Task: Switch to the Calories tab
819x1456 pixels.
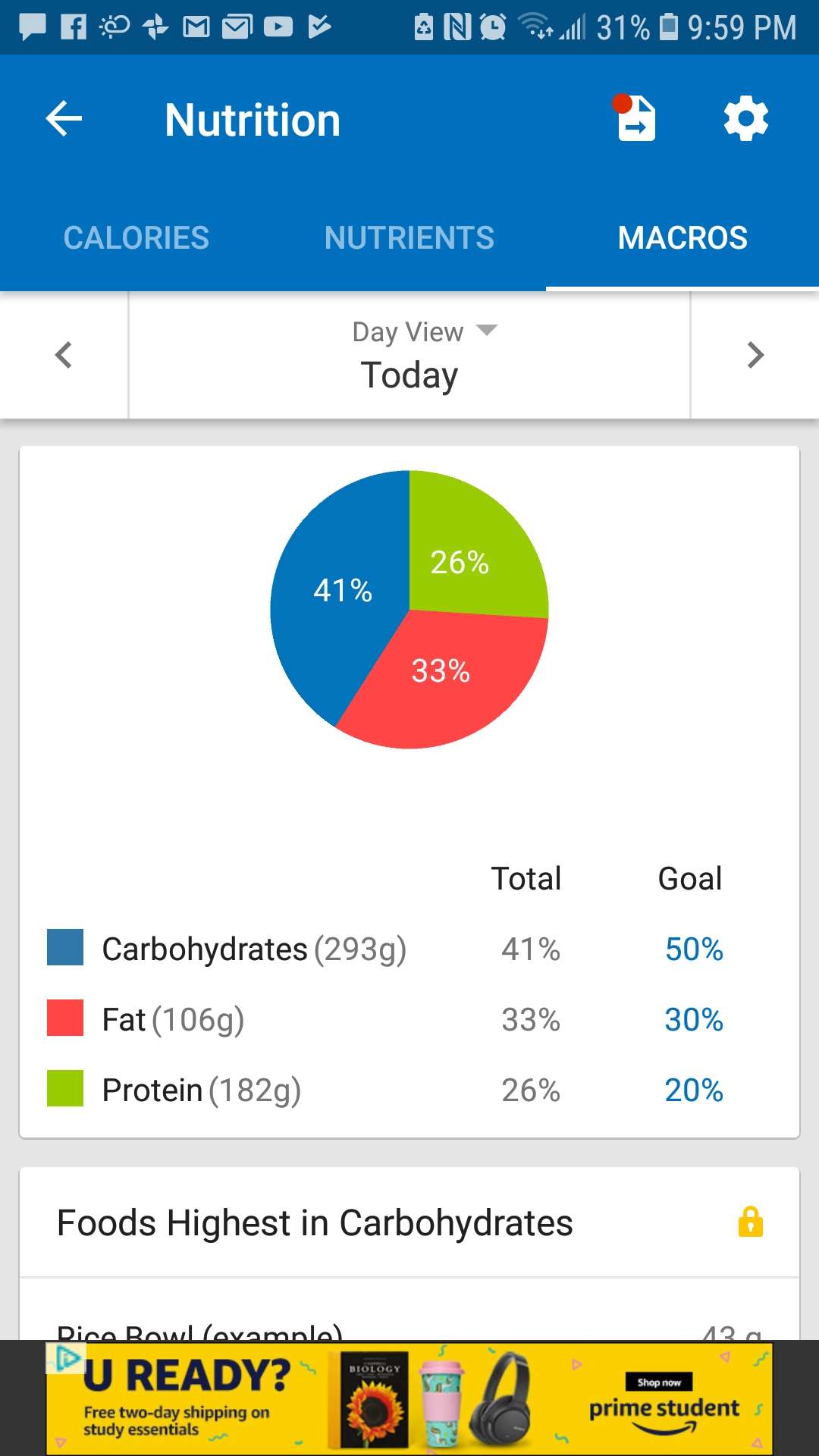Action: tap(136, 237)
